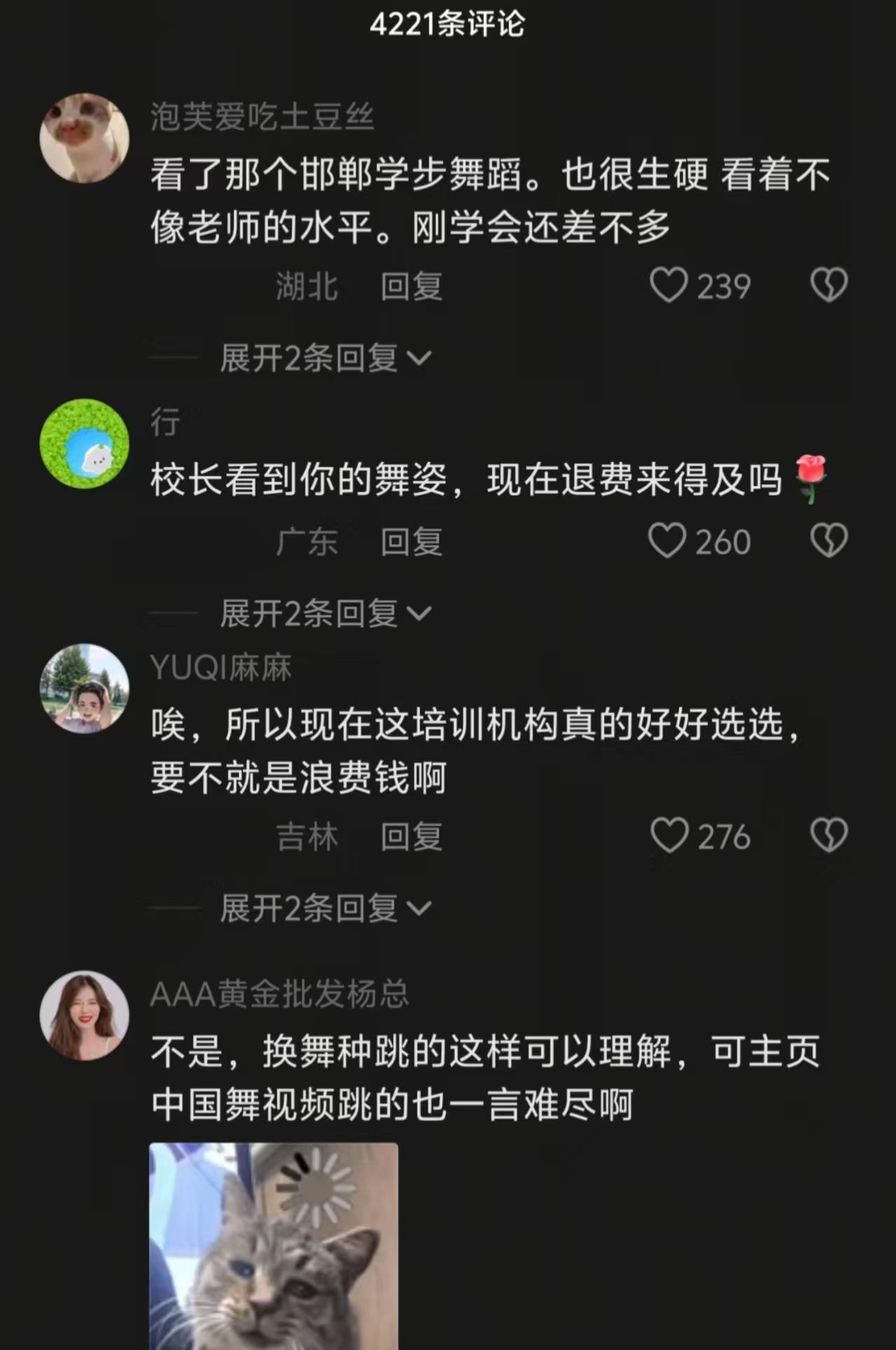Like the comment showing 239 likes

670,285
